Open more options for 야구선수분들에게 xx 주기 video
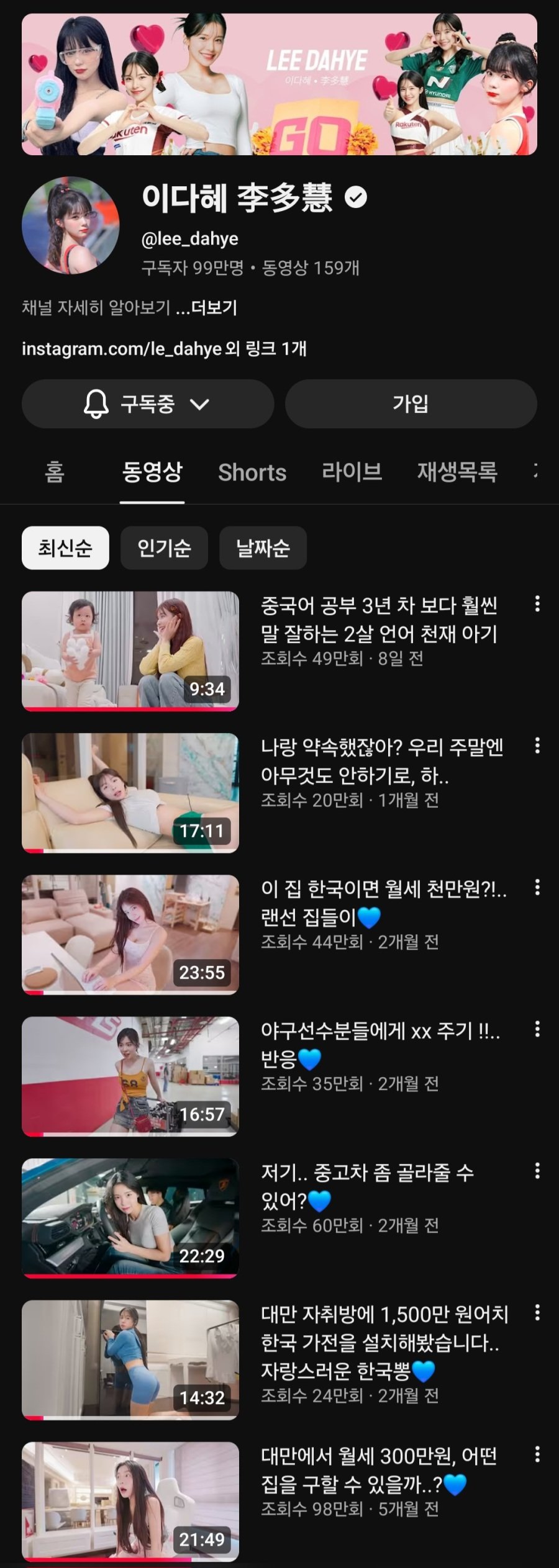 (x=537, y=1029)
